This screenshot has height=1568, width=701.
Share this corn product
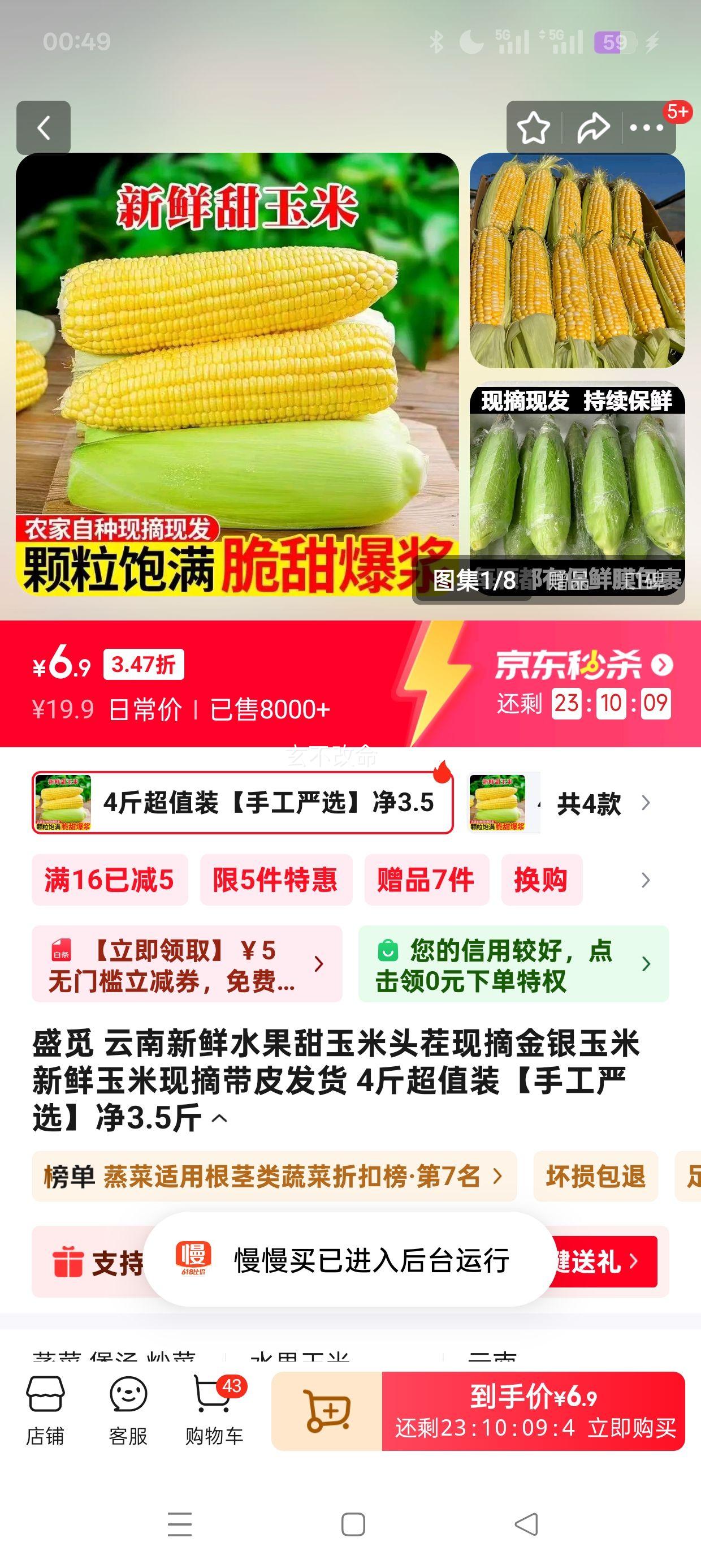592,128
